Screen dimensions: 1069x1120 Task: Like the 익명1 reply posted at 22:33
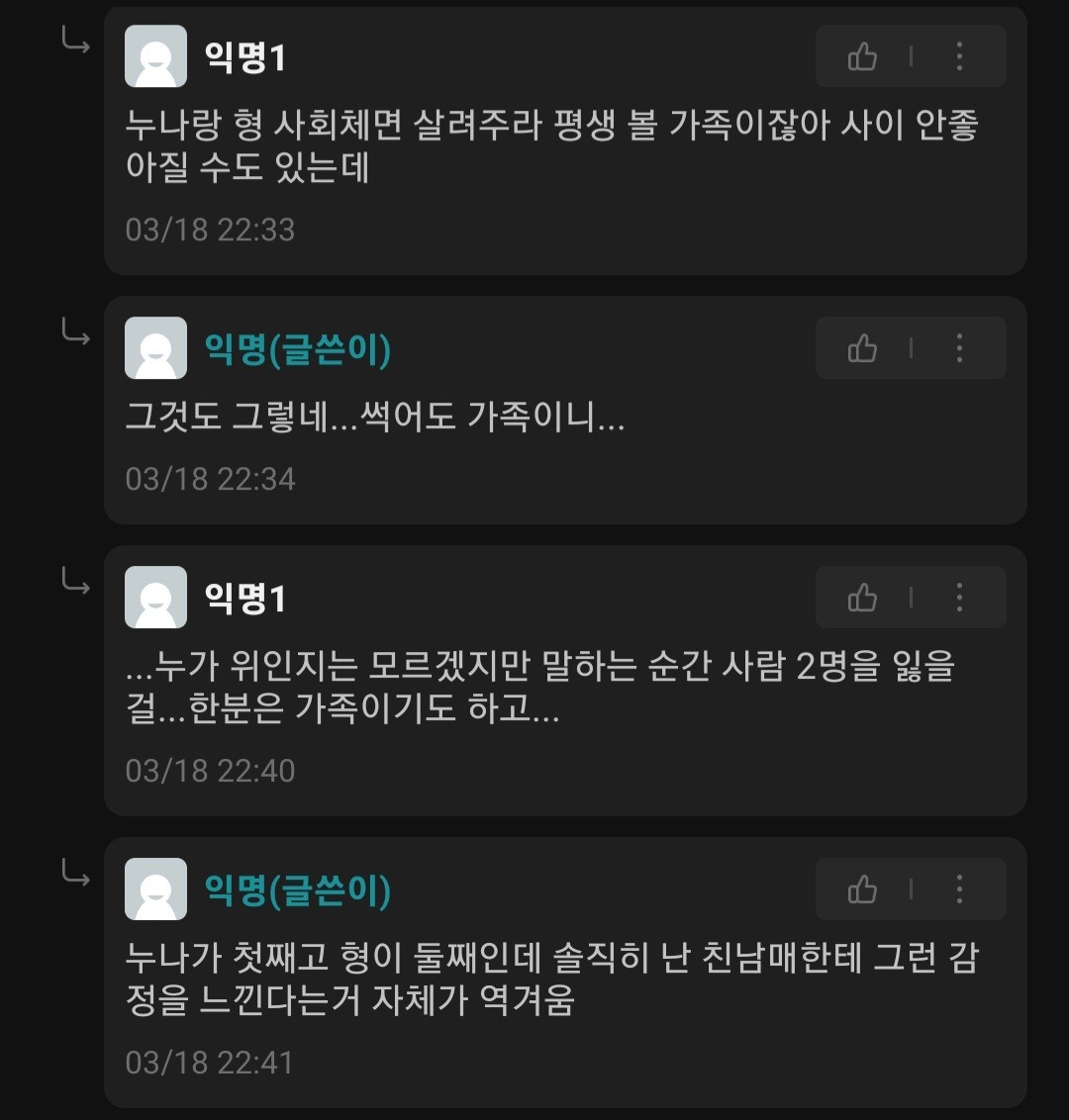point(862,56)
